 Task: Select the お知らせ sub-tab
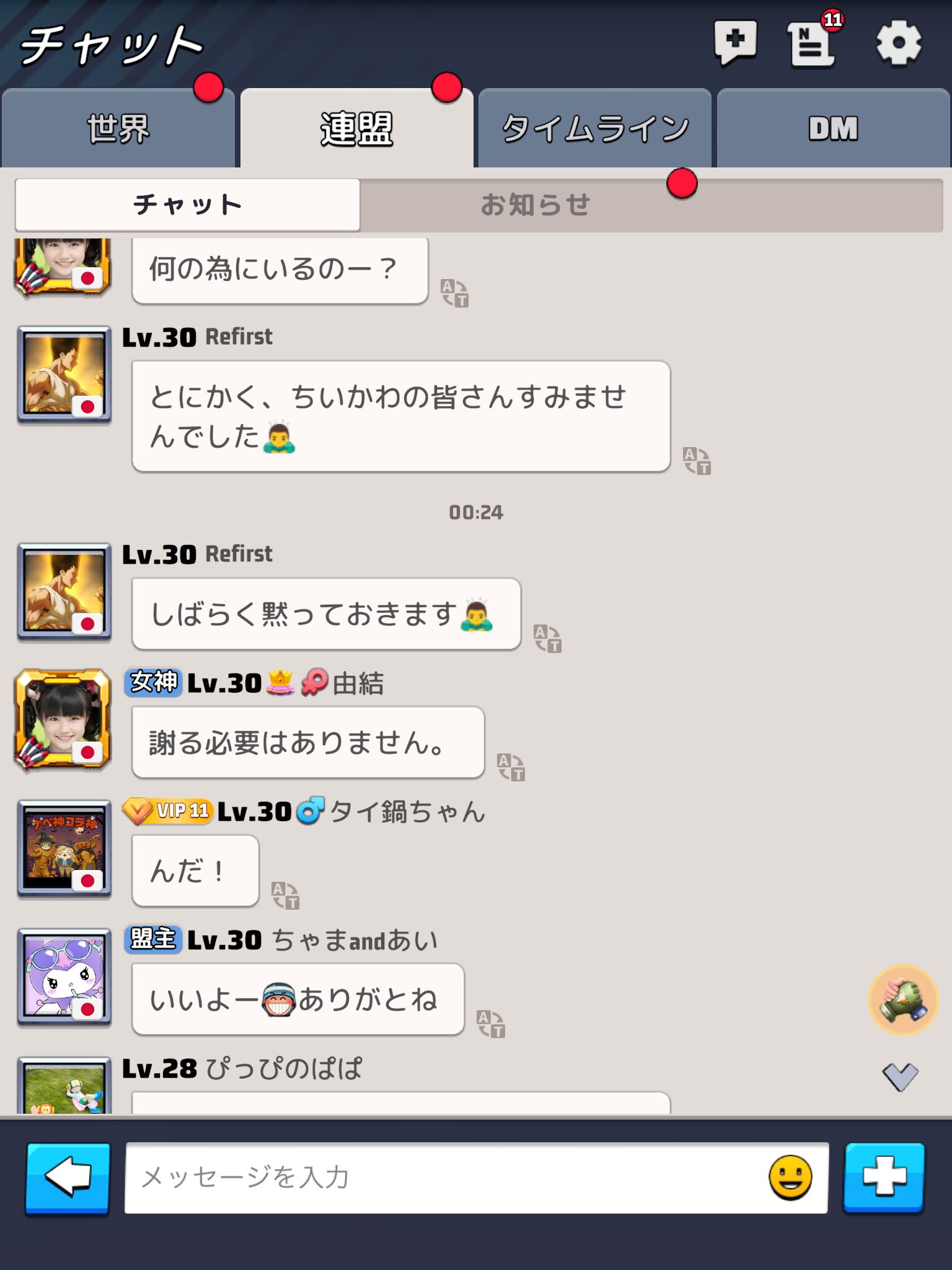(x=536, y=205)
